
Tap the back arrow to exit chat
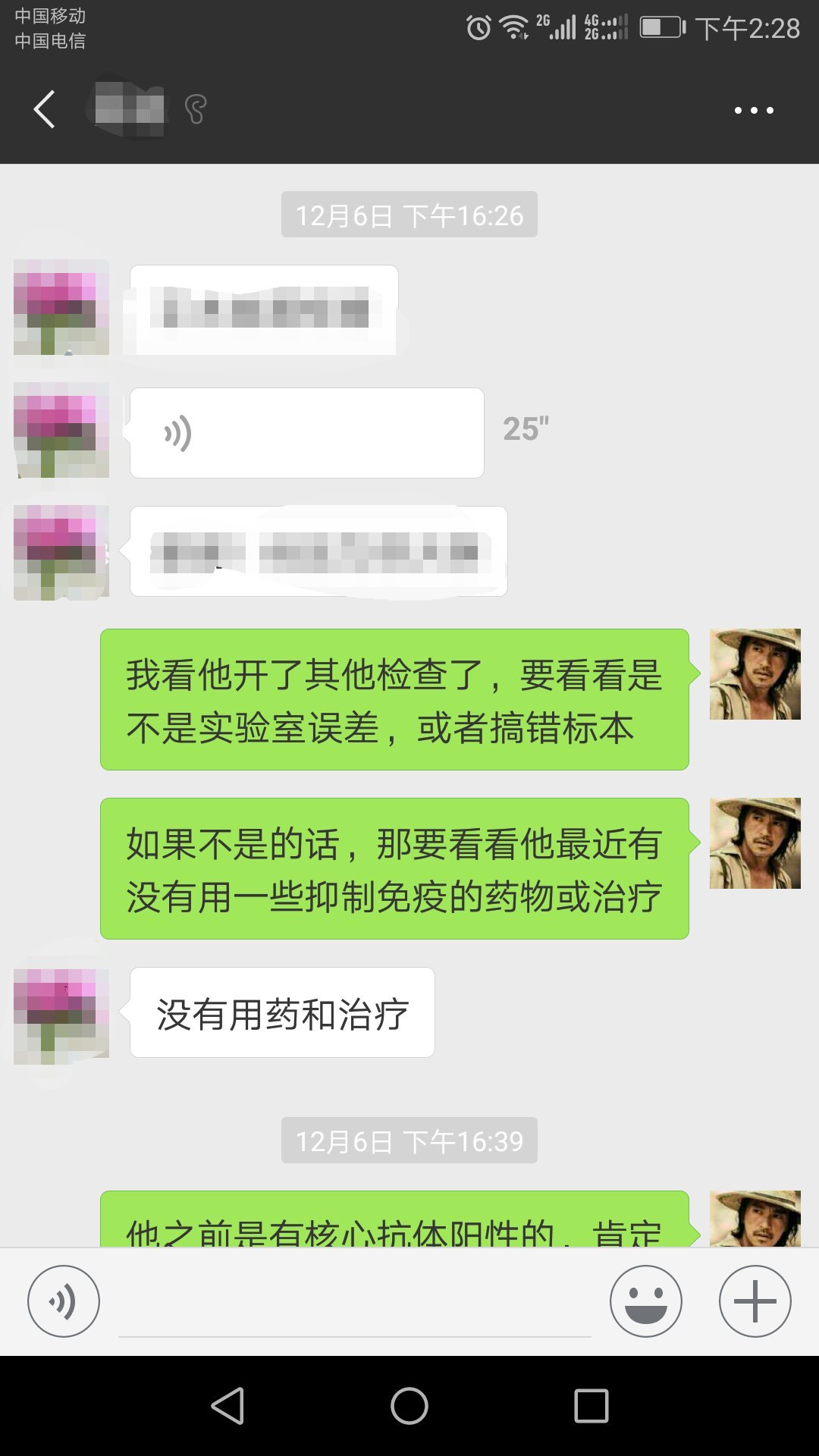pos(43,110)
